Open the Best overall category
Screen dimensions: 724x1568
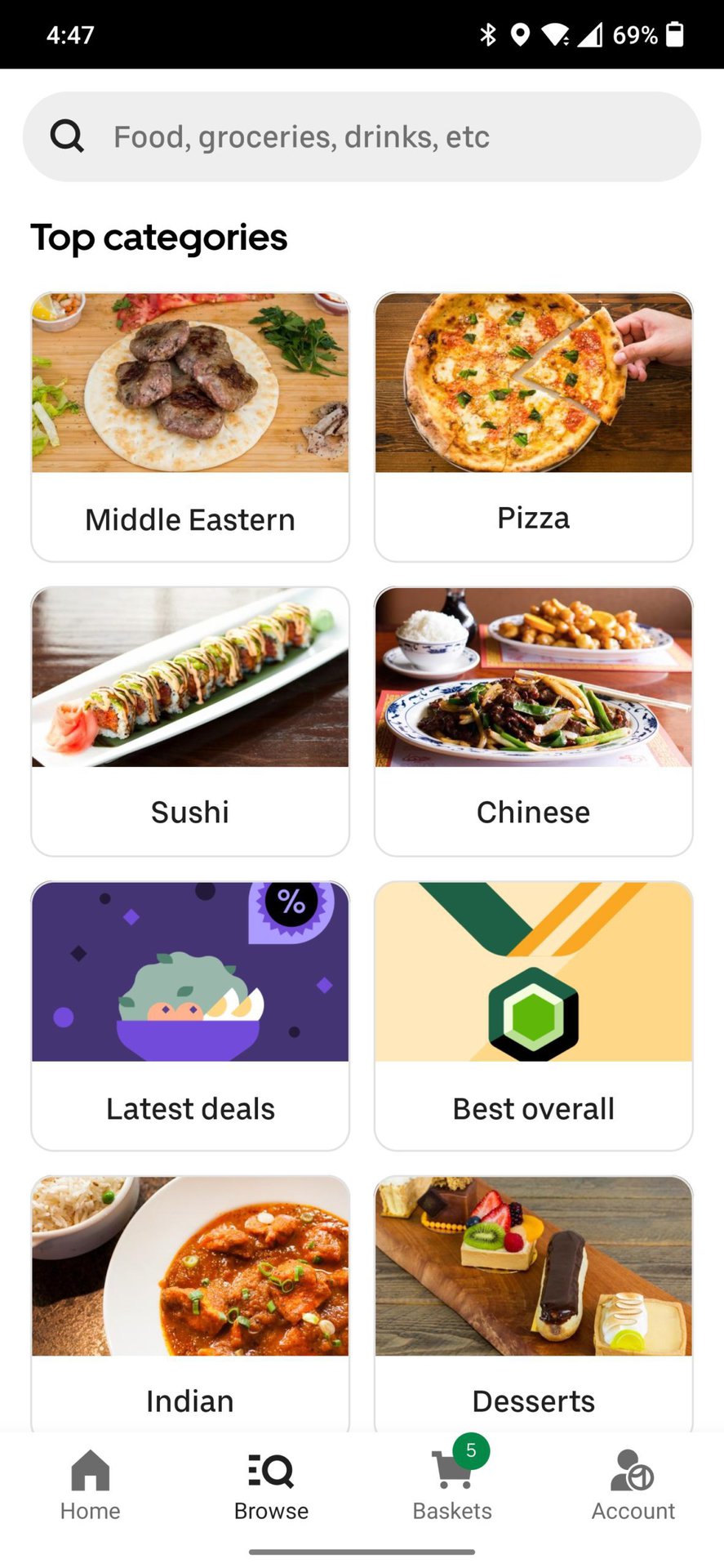[533, 1015]
